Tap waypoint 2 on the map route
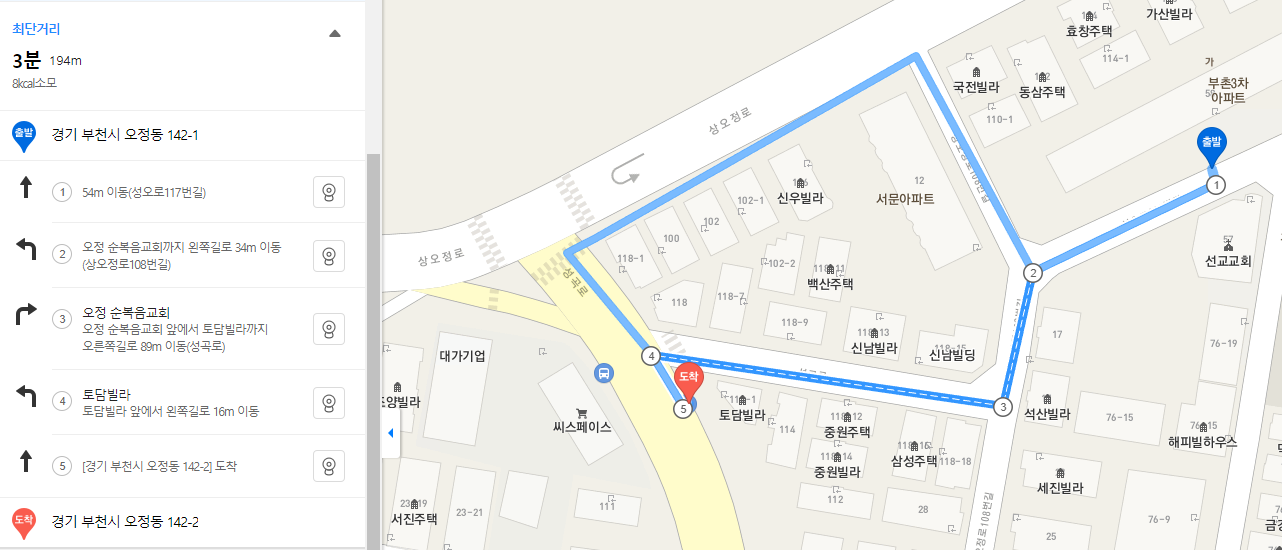1282x550 pixels. pyautogui.click(x=1033, y=272)
